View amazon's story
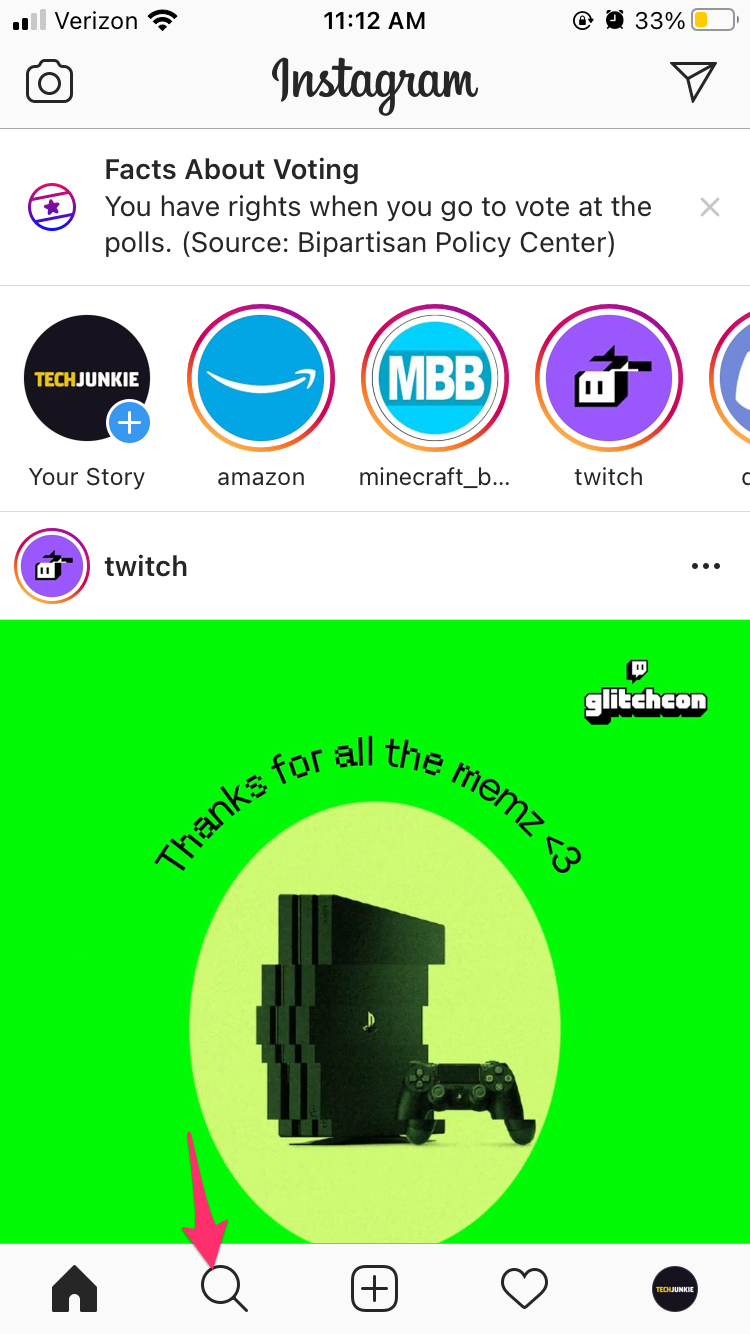 (261, 378)
